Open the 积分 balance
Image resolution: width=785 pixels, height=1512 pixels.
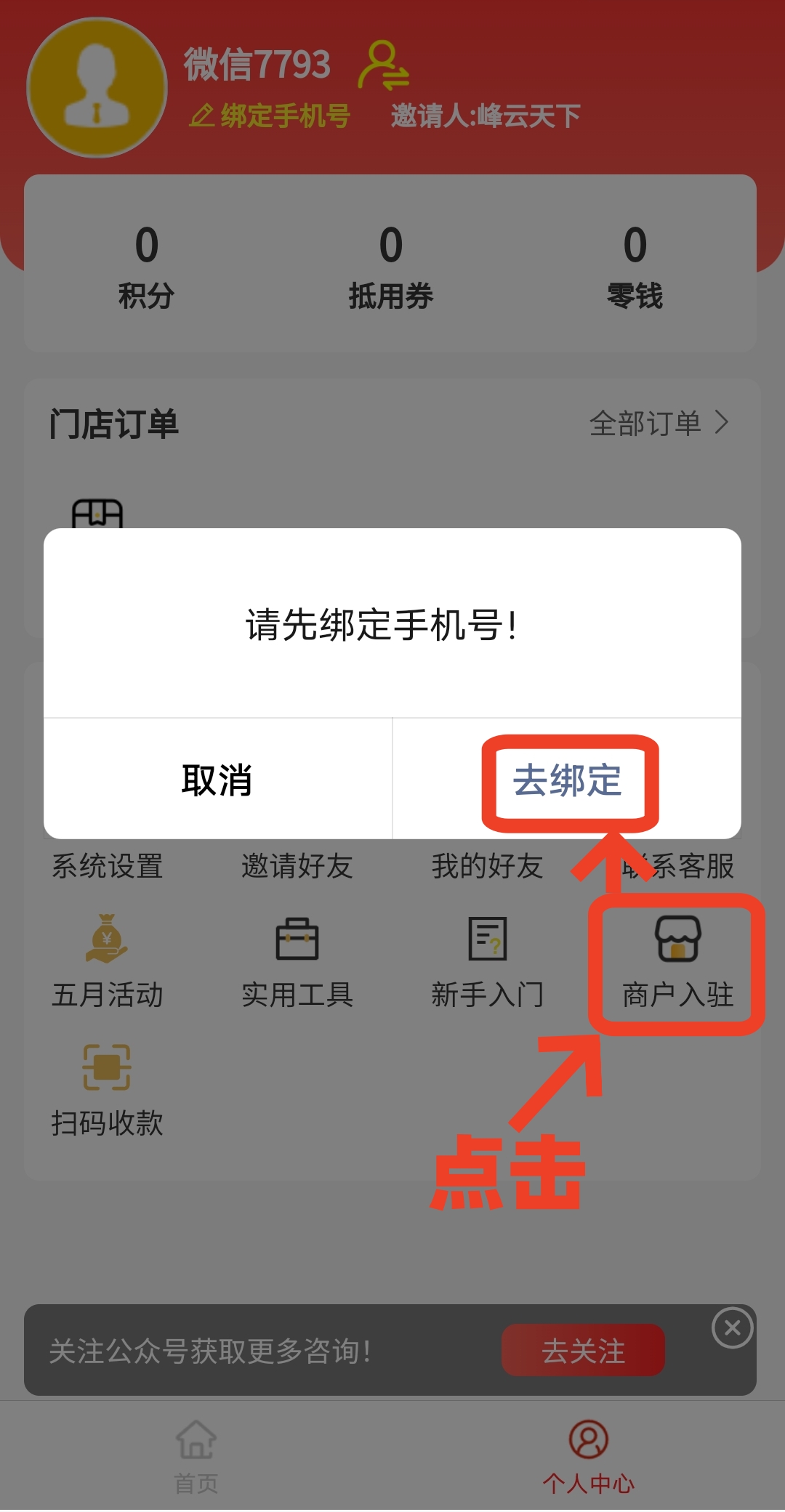[146, 266]
